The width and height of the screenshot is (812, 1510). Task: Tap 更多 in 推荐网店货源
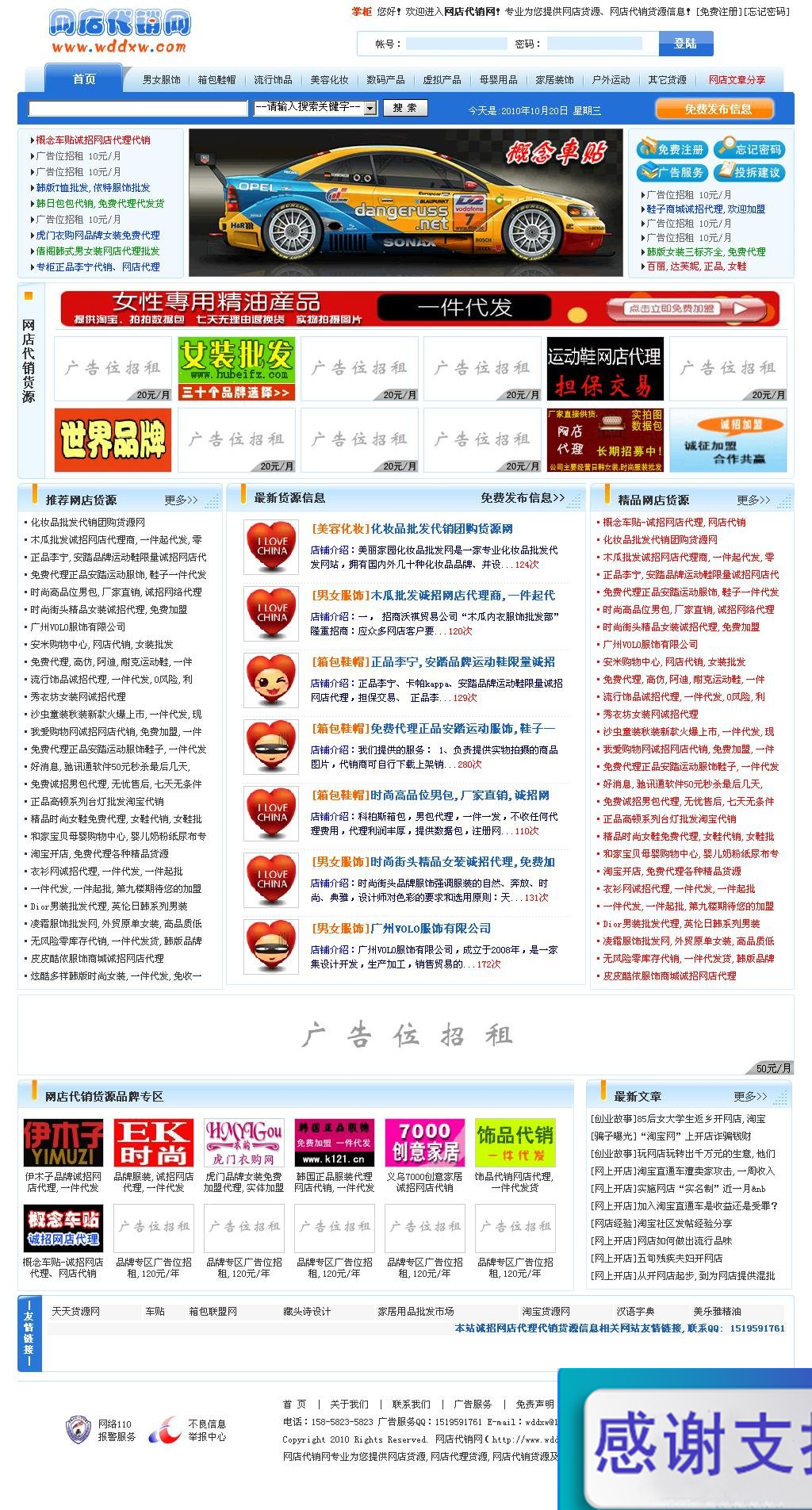[182, 500]
